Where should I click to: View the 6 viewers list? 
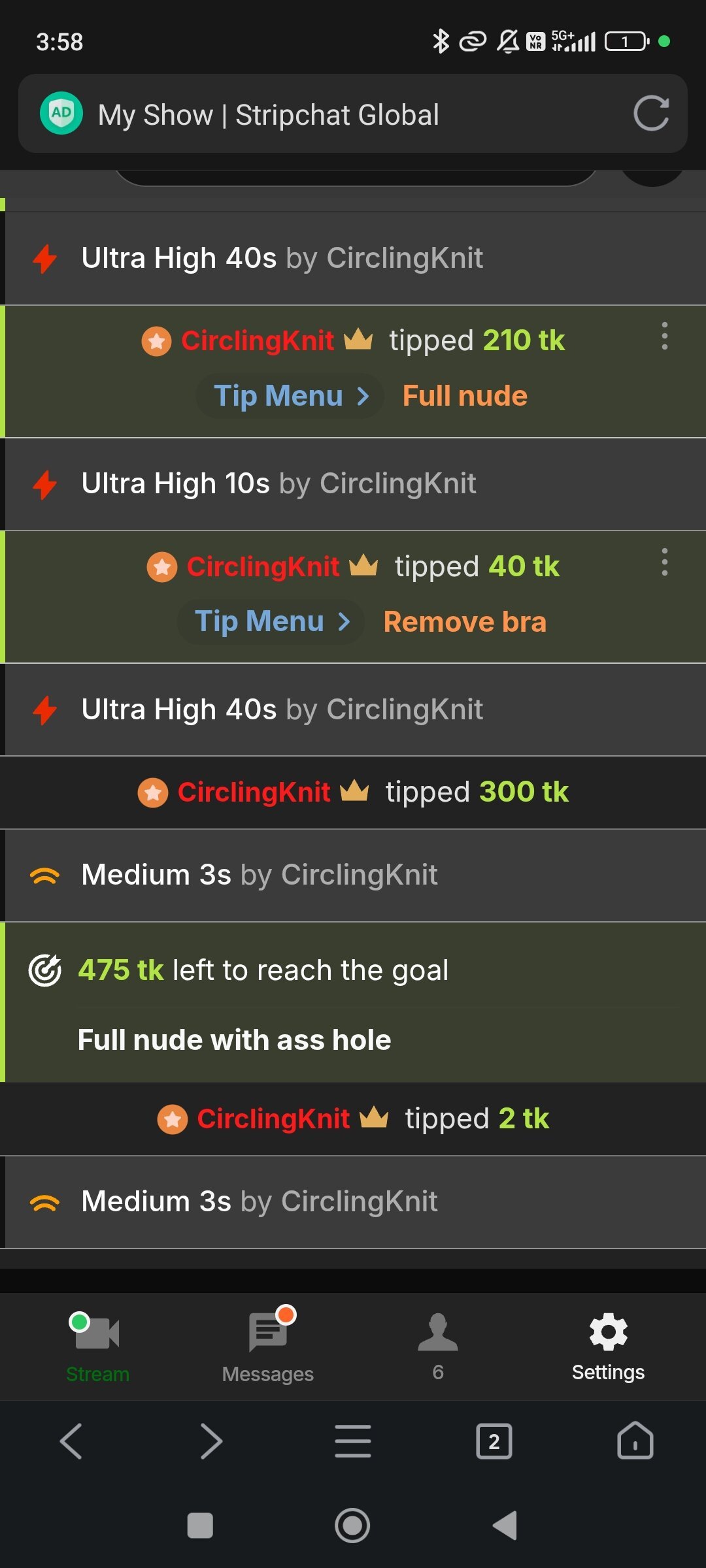click(437, 1346)
